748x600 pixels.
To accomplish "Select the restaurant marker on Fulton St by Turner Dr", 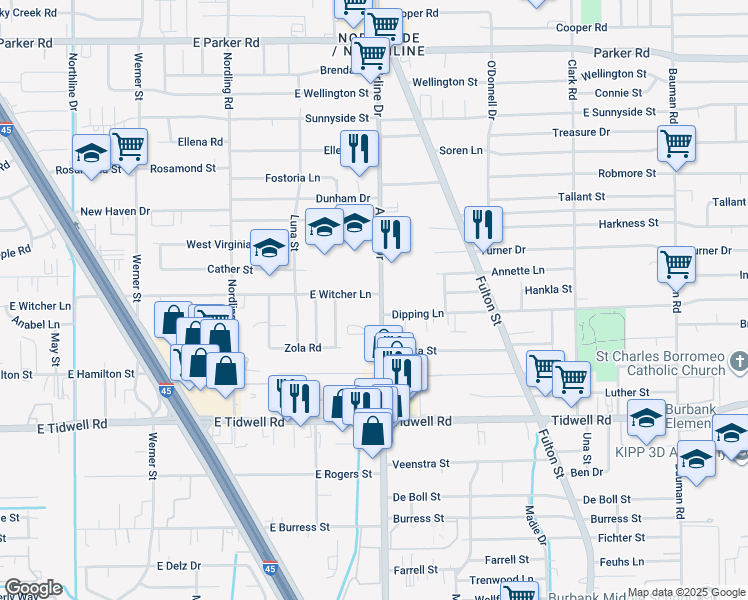I will click(x=483, y=225).
